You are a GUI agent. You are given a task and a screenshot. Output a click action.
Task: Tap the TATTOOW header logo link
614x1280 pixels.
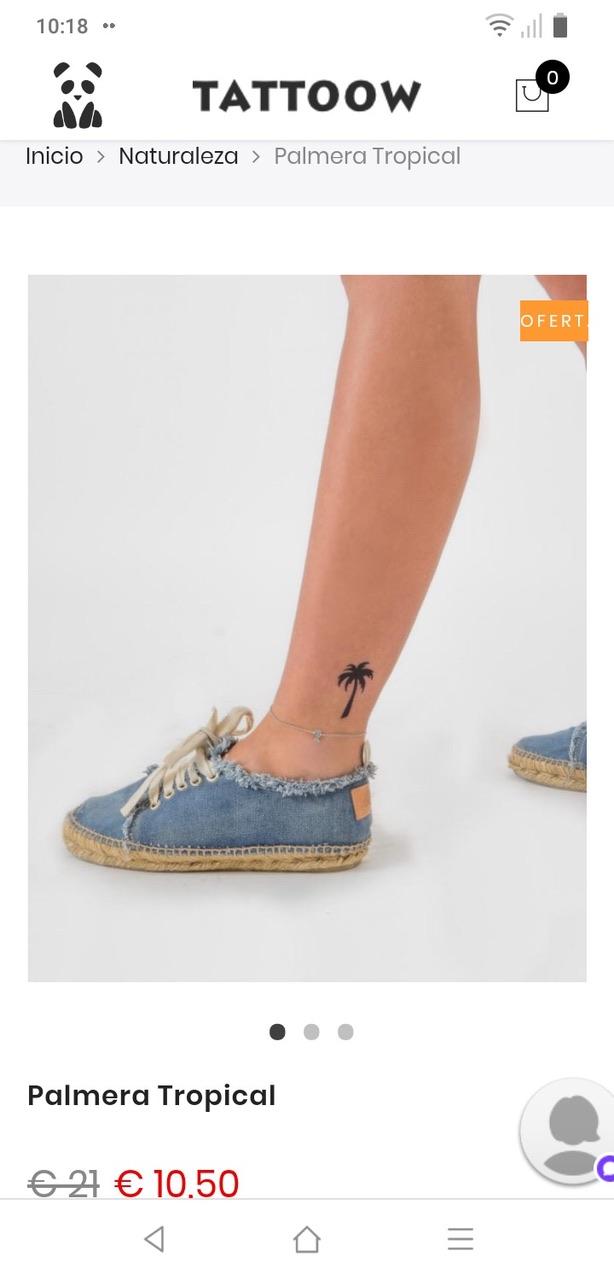coord(306,96)
